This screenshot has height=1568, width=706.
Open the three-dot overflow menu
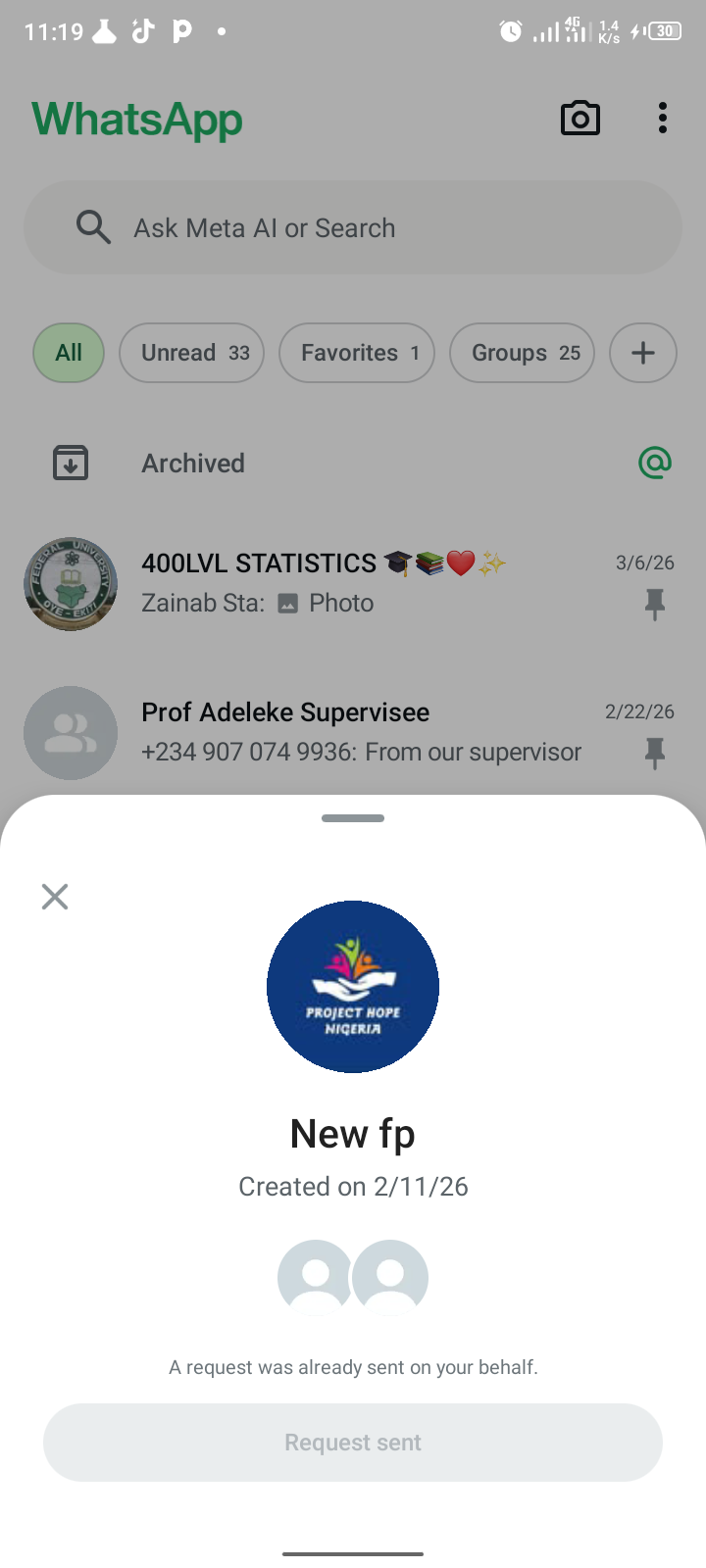pyautogui.click(x=663, y=119)
